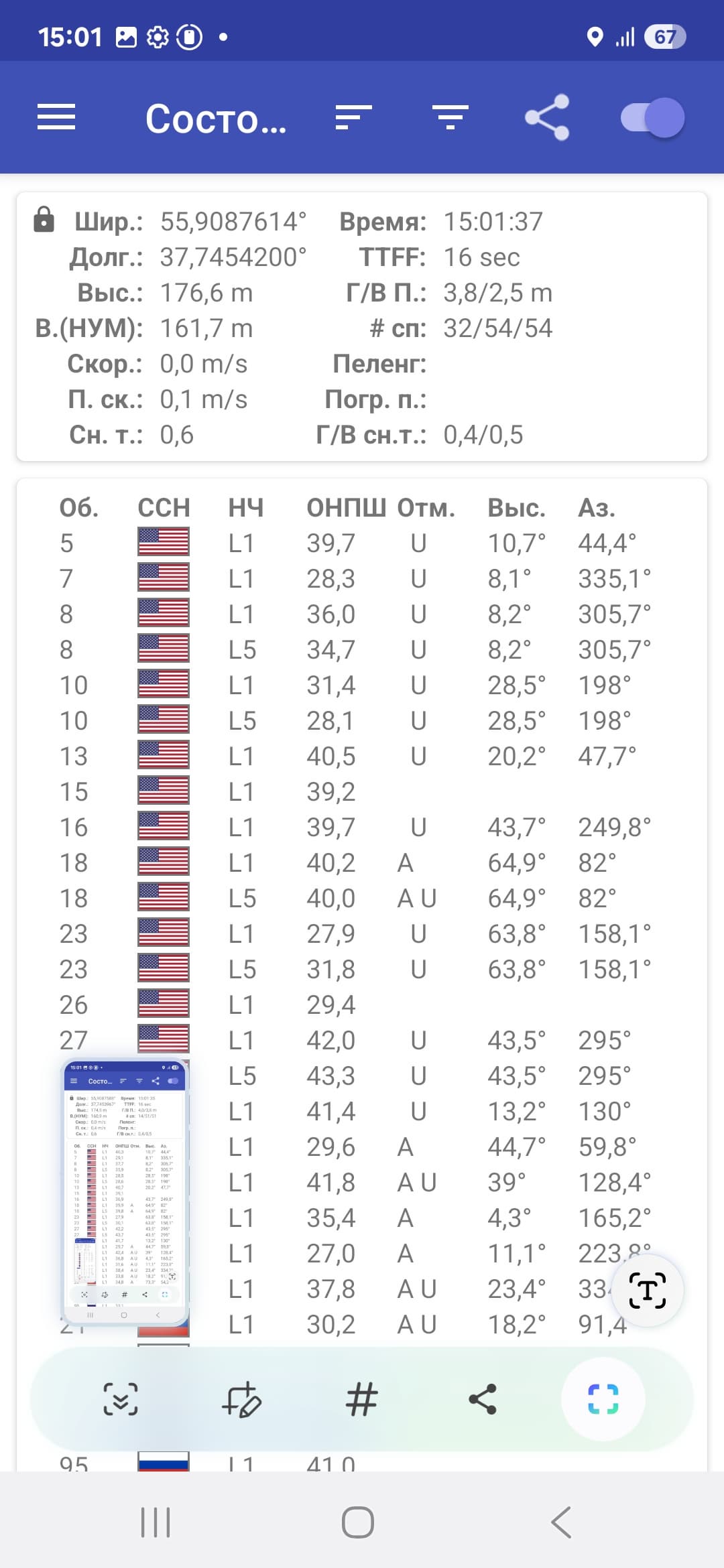Screen dimensions: 724x1568
Task: Tap the smart select crop brackets icon
Action: tap(603, 1399)
